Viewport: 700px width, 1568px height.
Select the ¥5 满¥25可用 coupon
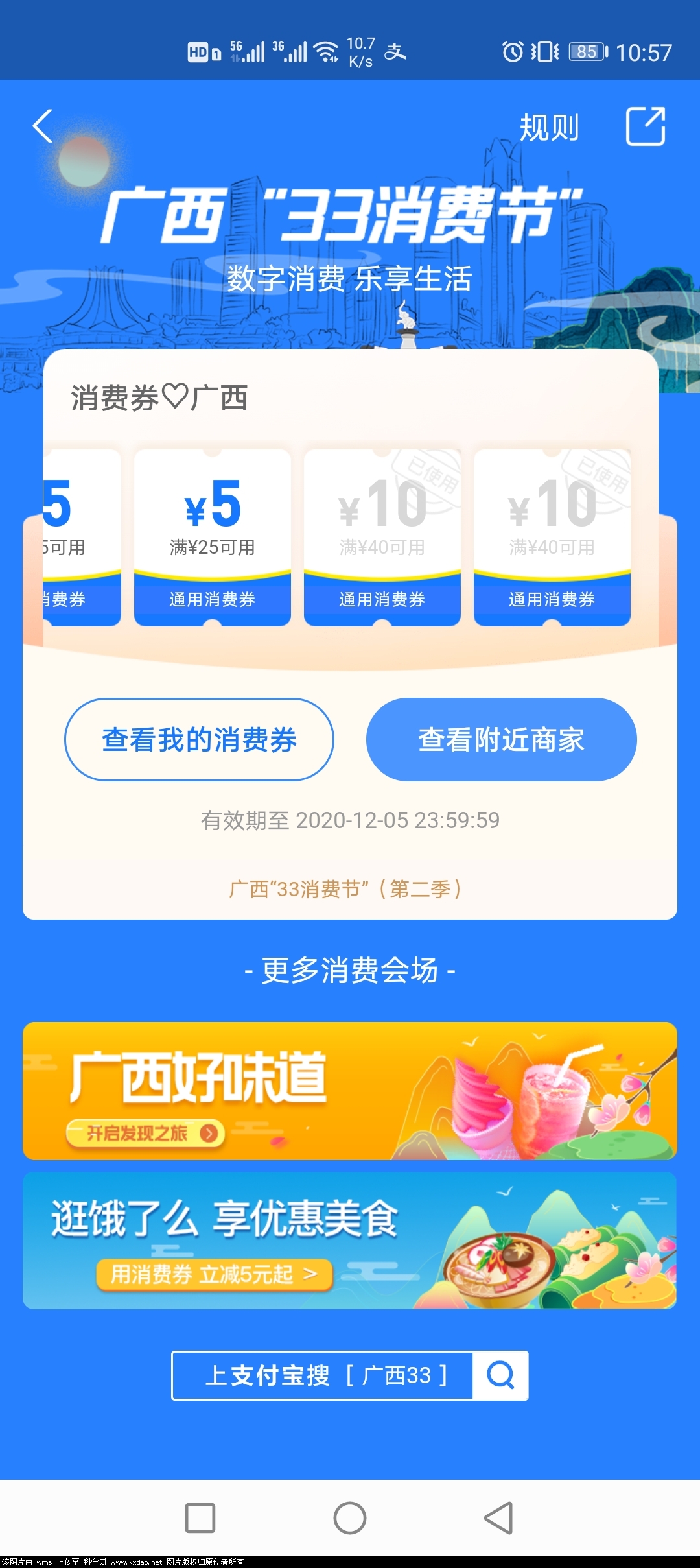(212, 537)
